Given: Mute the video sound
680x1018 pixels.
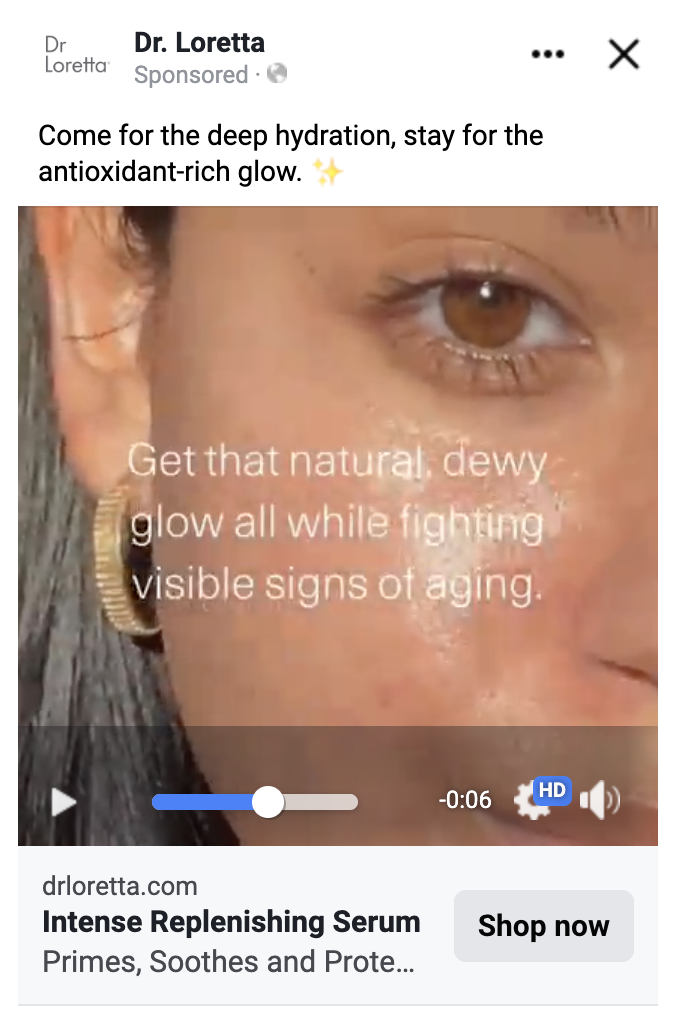Looking at the screenshot, I should click(599, 800).
